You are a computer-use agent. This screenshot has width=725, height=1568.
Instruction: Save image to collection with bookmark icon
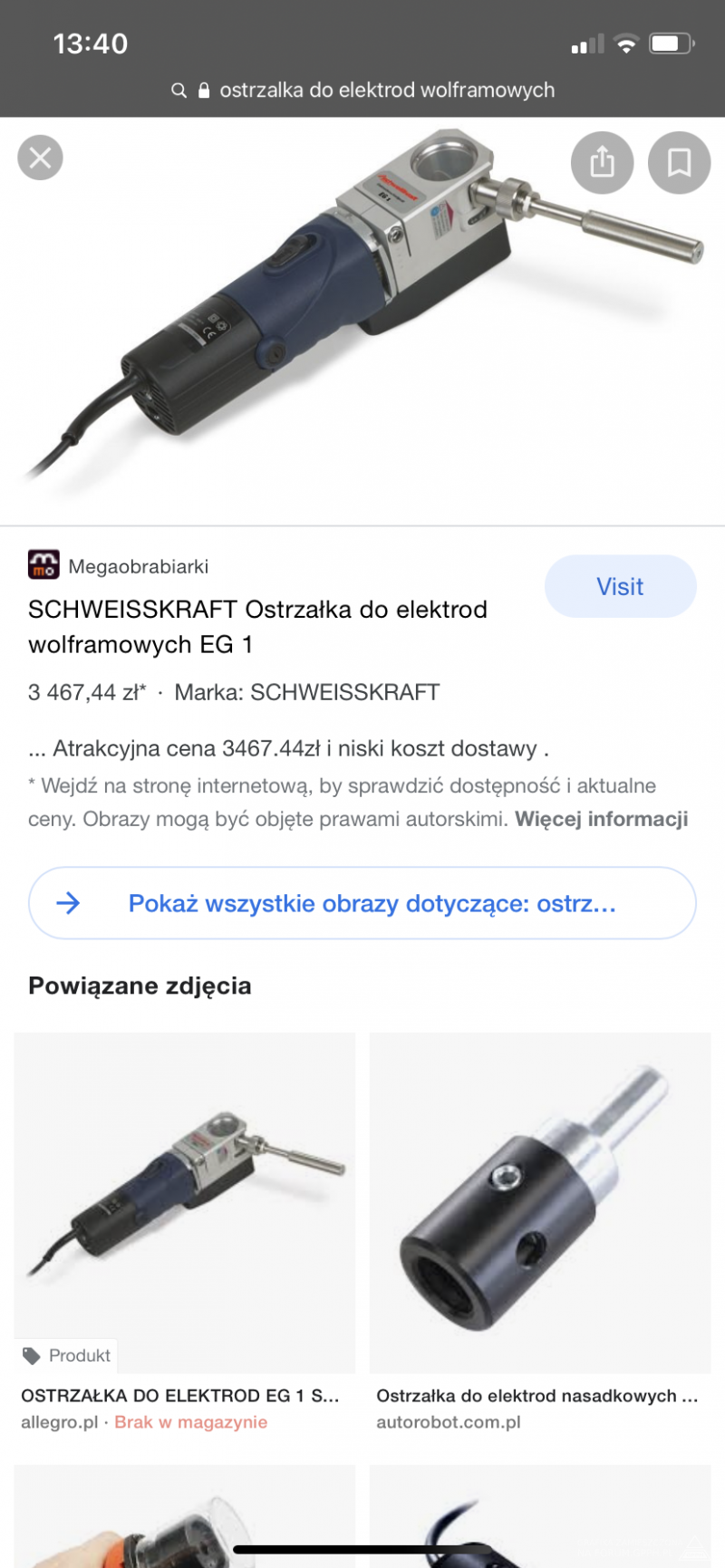[x=679, y=163]
